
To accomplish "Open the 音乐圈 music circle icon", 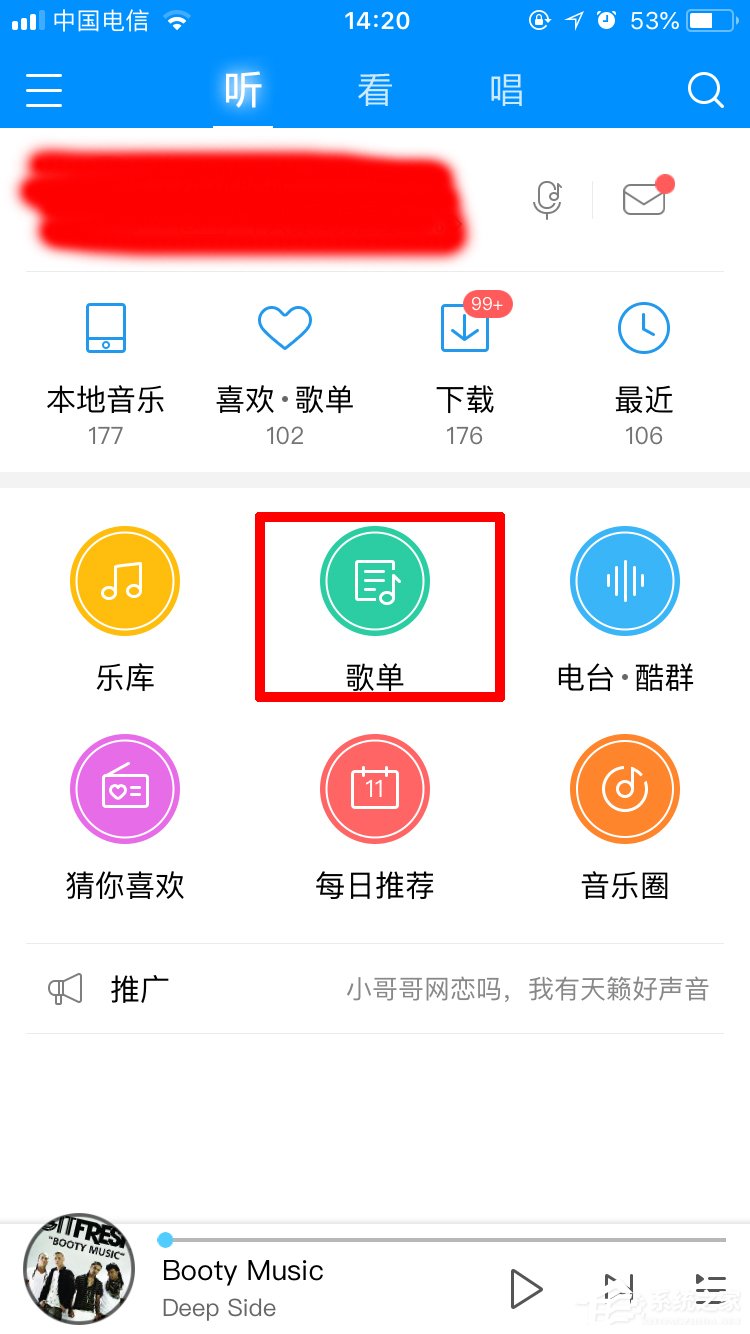I will [624, 789].
